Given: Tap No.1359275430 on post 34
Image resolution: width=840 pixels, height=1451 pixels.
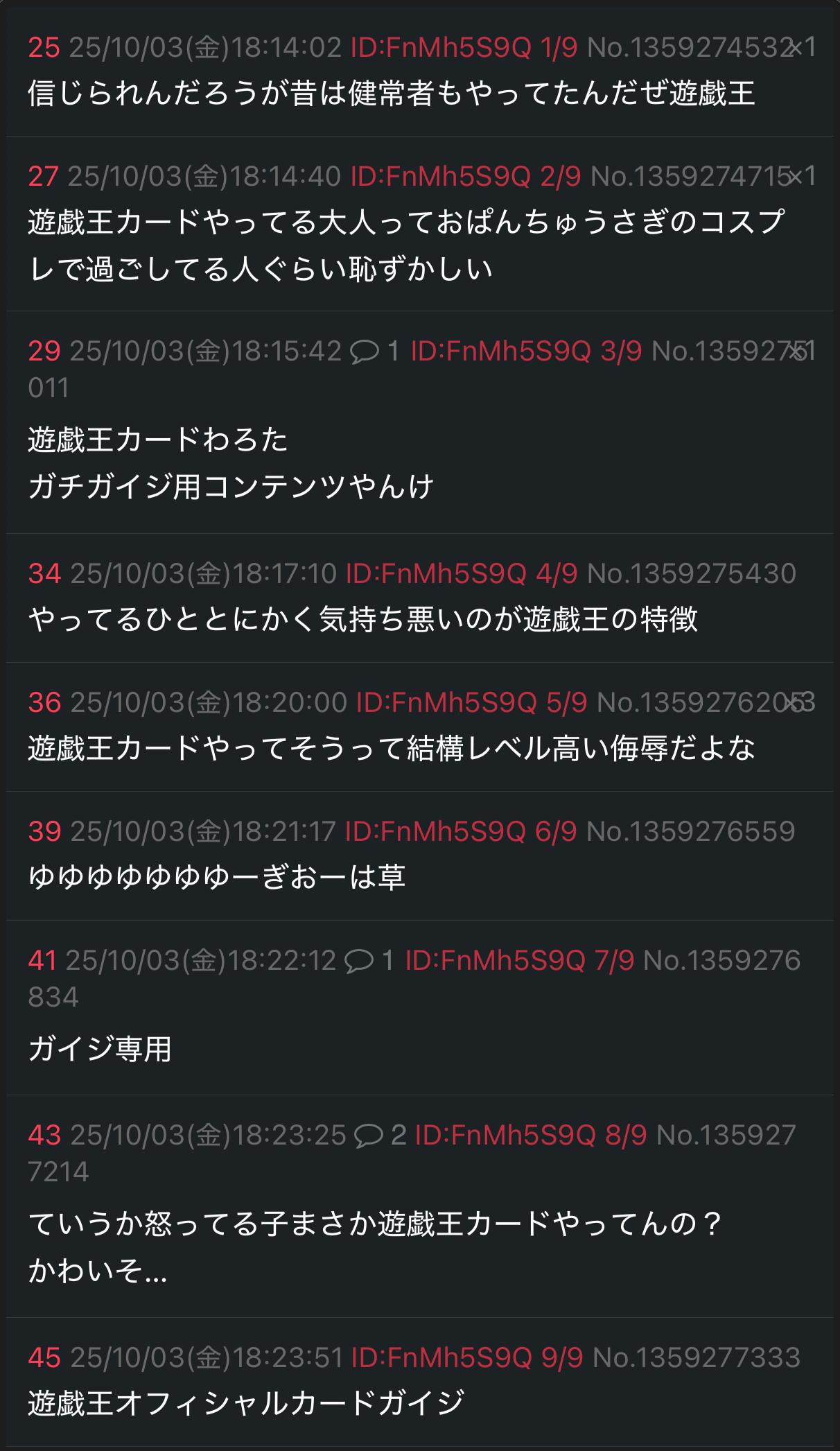Looking at the screenshot, I should [691, 573].
